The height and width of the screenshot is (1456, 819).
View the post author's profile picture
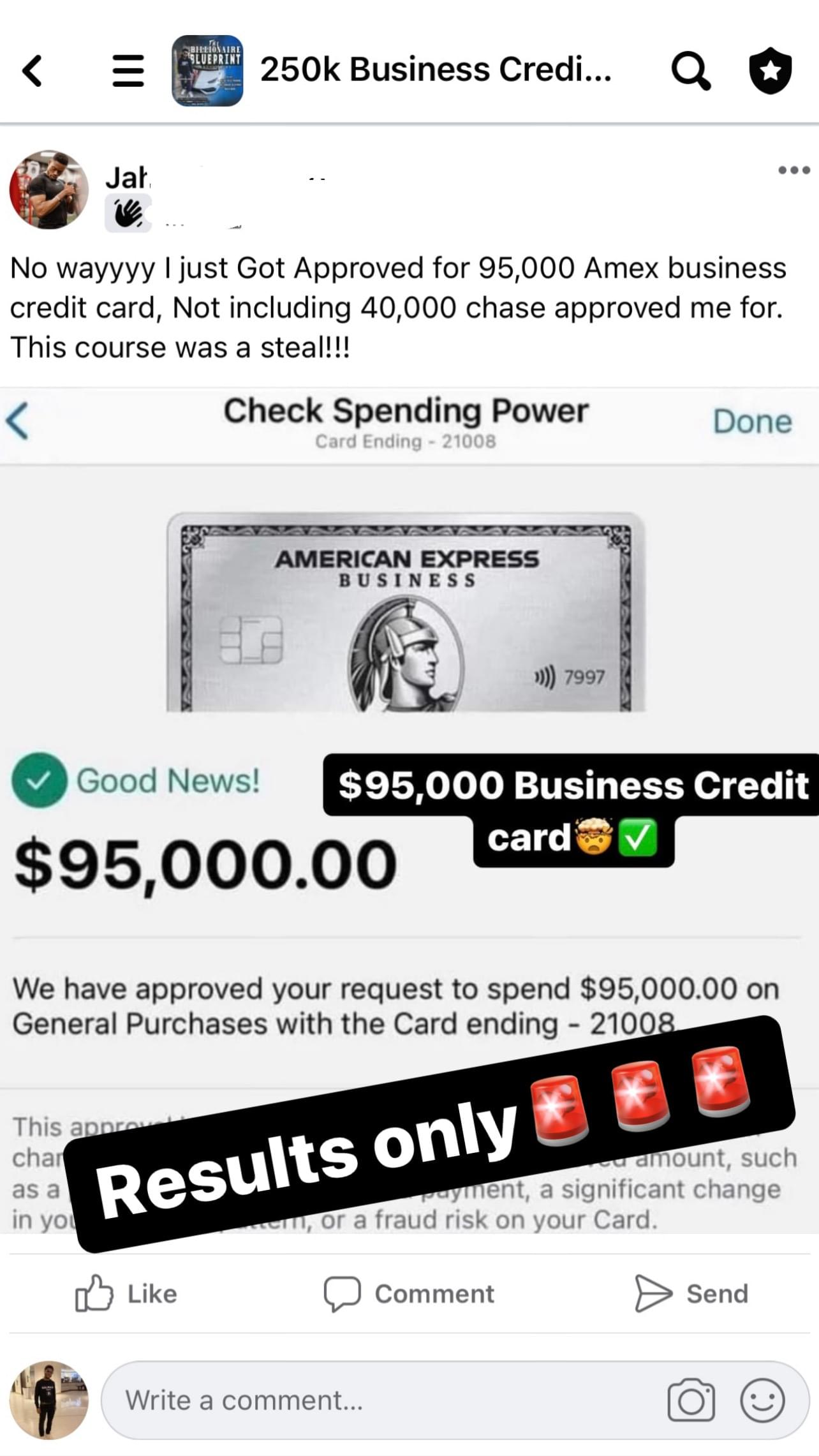click(x=49, y=189)
